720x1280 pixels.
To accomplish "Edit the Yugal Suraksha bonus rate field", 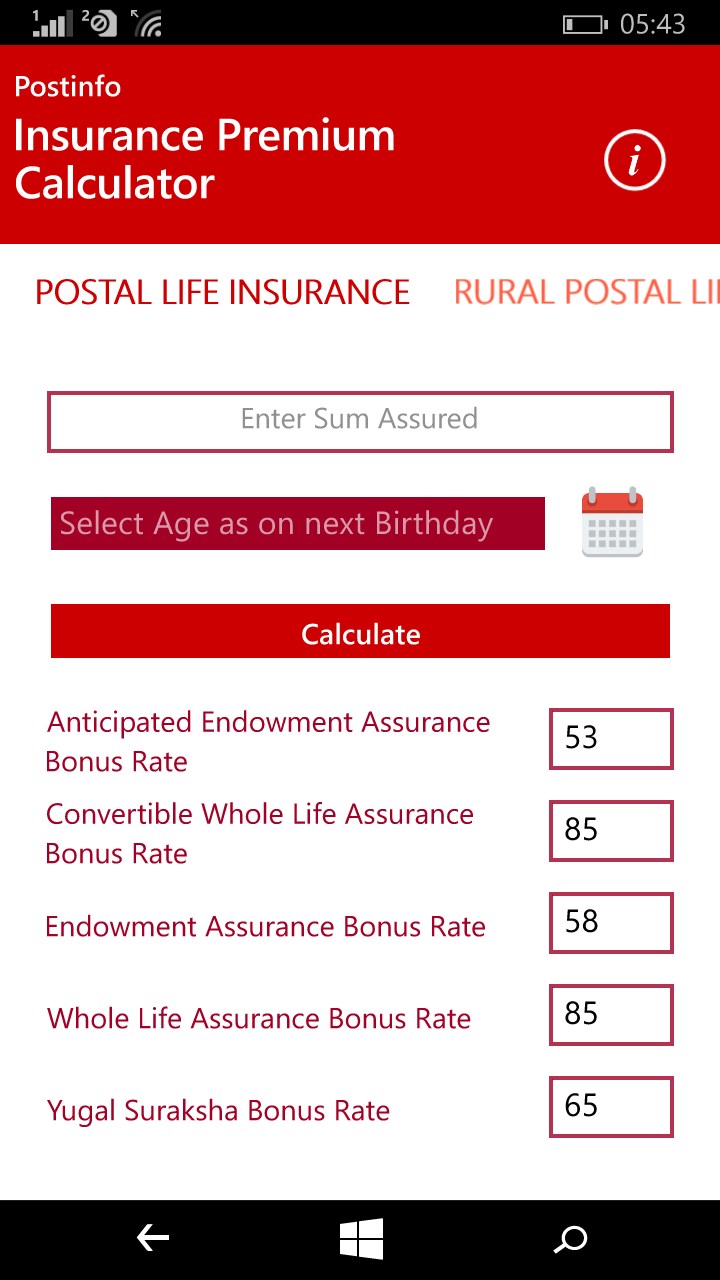I will (610, 1107).
